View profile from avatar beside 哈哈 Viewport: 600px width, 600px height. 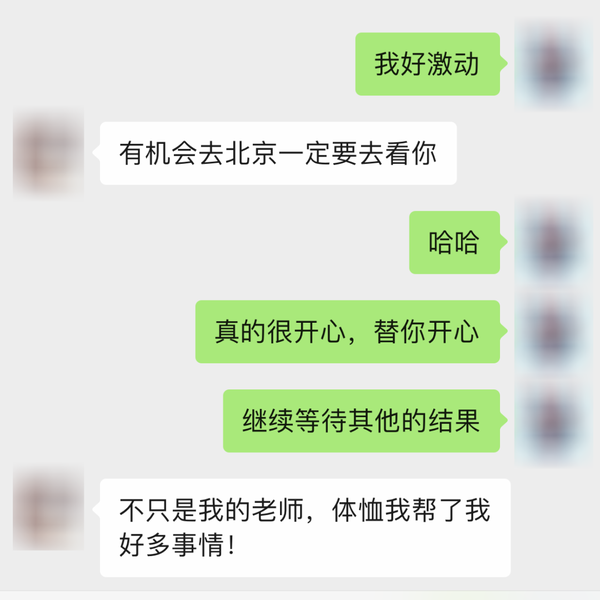(551, 242)
